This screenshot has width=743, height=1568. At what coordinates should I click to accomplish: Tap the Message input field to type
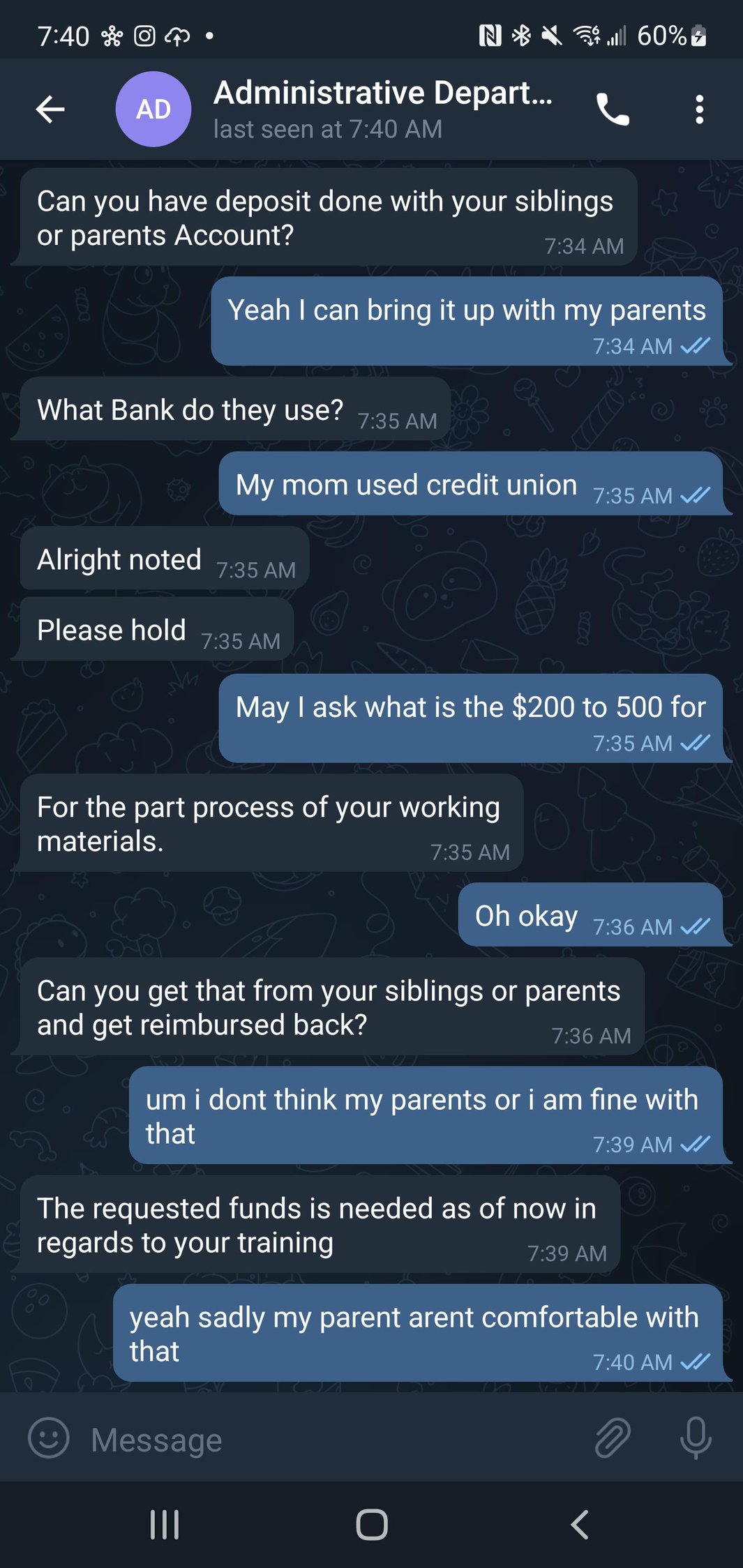[279, 1439]
